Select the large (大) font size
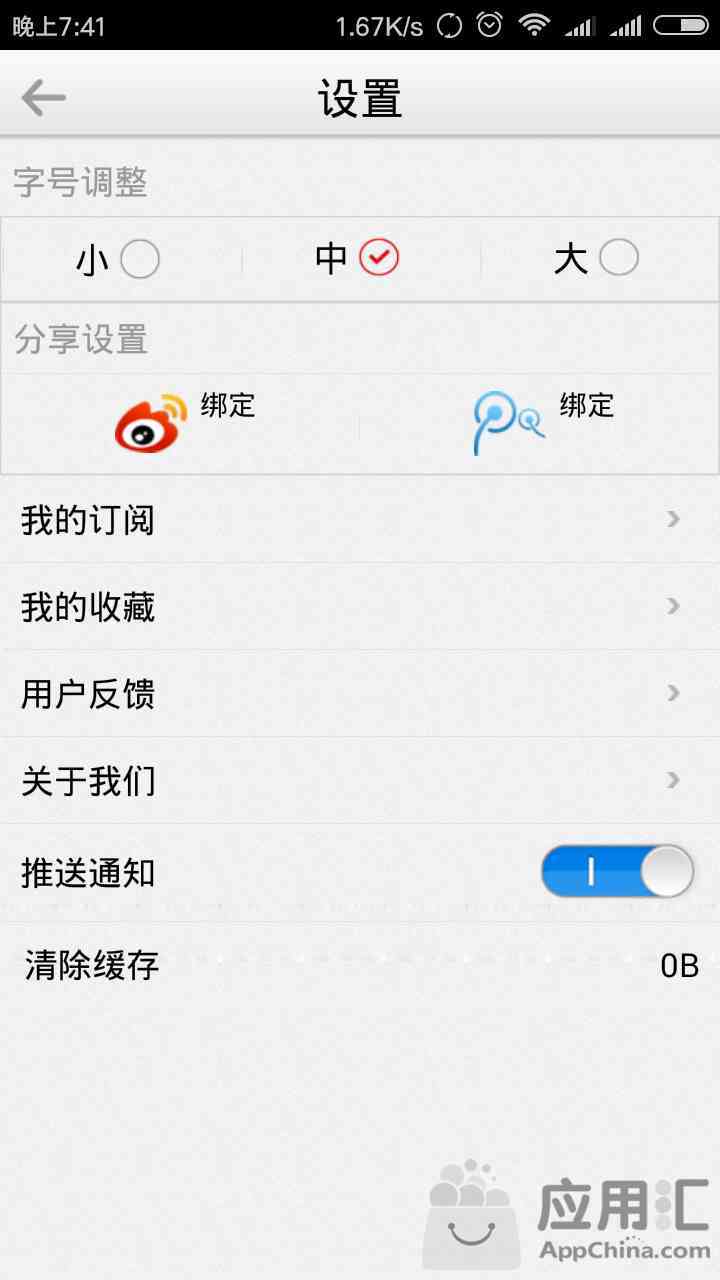Image resolution: width=720 pixels, height=1280 pixels. (x=618, y=258)
